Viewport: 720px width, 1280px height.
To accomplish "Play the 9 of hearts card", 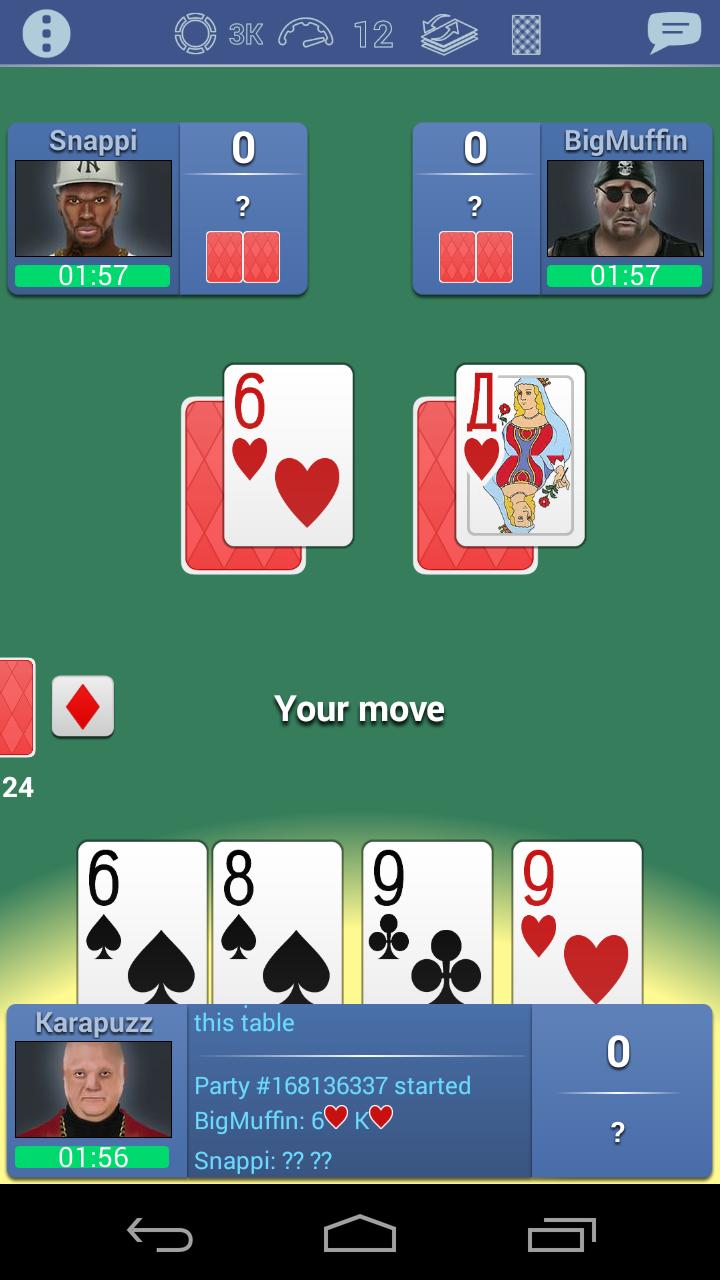I will tap(577, 922).
